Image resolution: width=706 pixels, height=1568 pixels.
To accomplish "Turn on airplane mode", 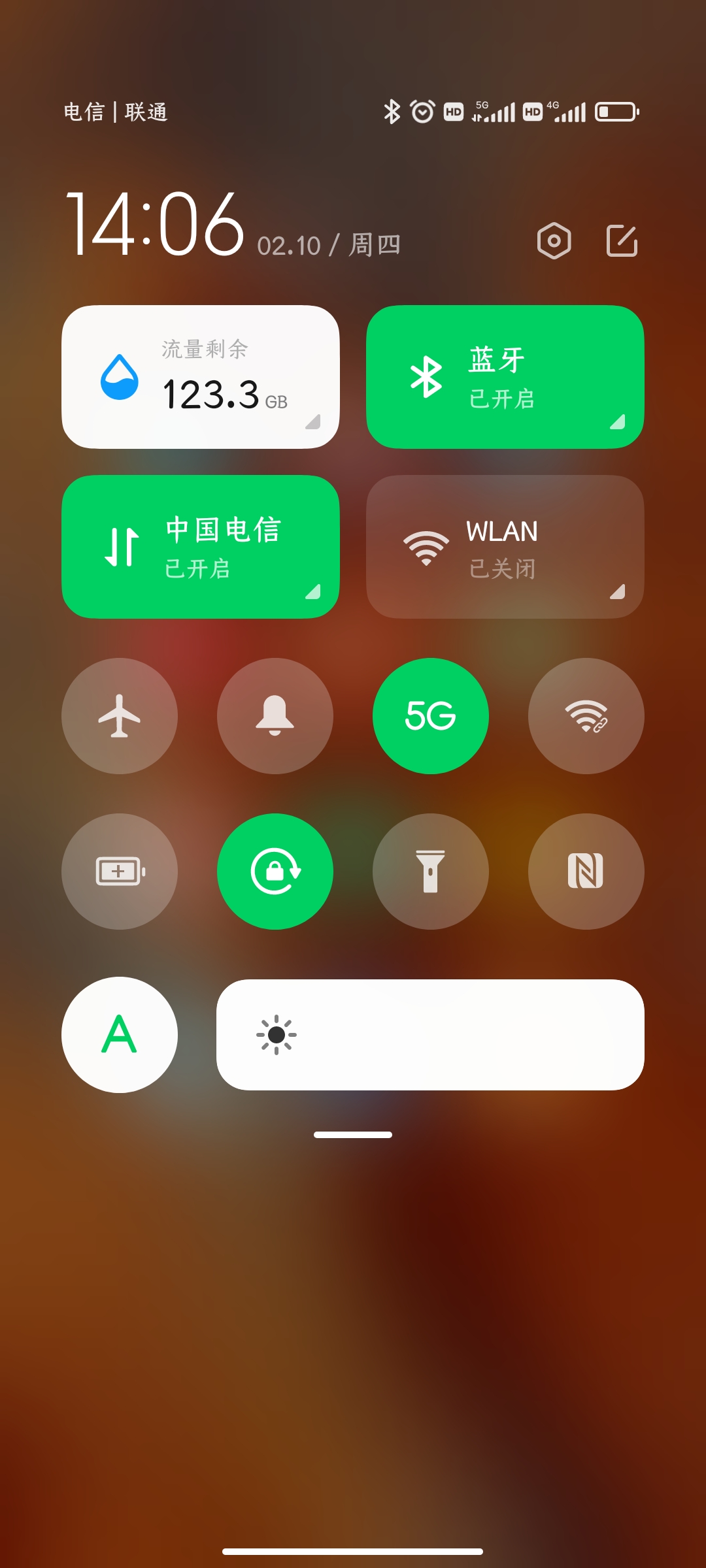I will tap(120, 716).
